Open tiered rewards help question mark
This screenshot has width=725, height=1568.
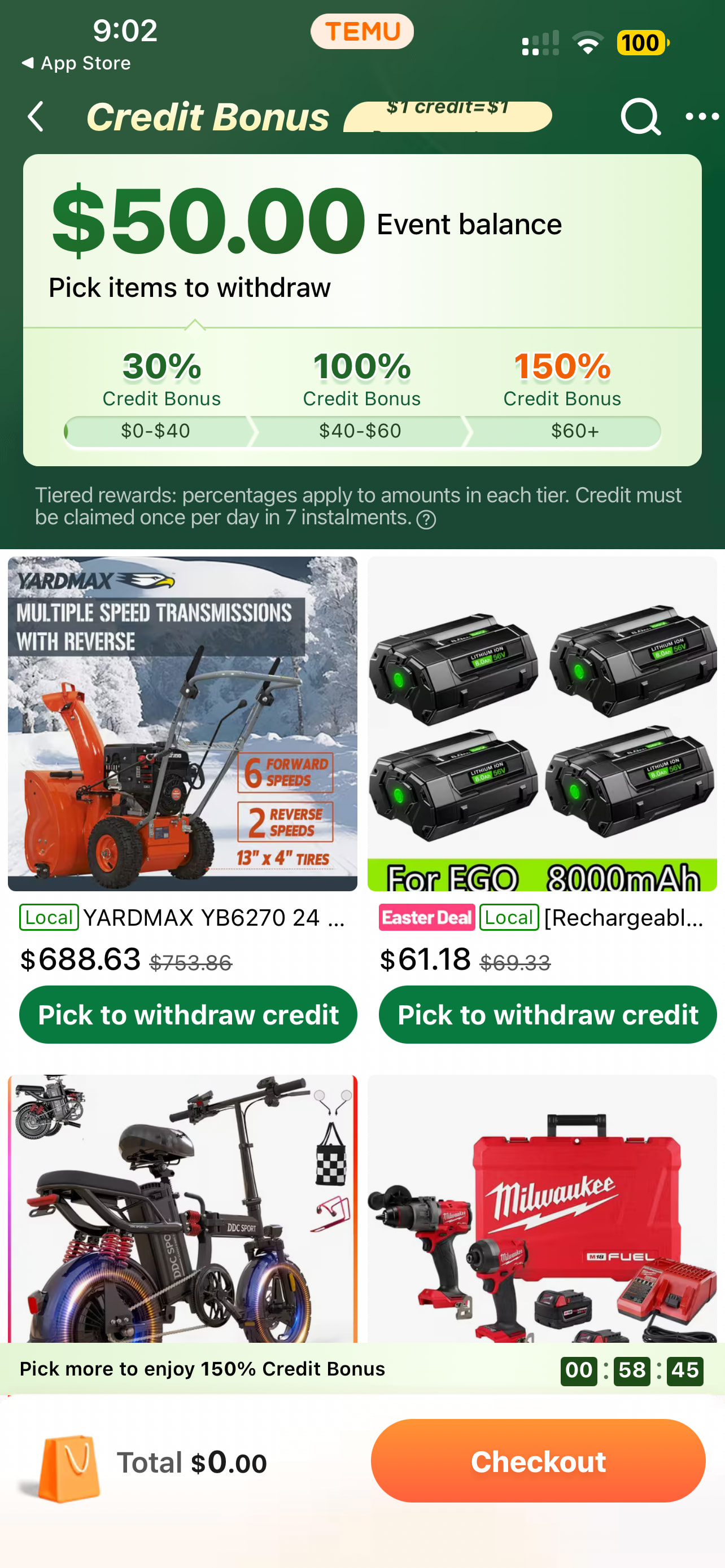coord(426,519)
